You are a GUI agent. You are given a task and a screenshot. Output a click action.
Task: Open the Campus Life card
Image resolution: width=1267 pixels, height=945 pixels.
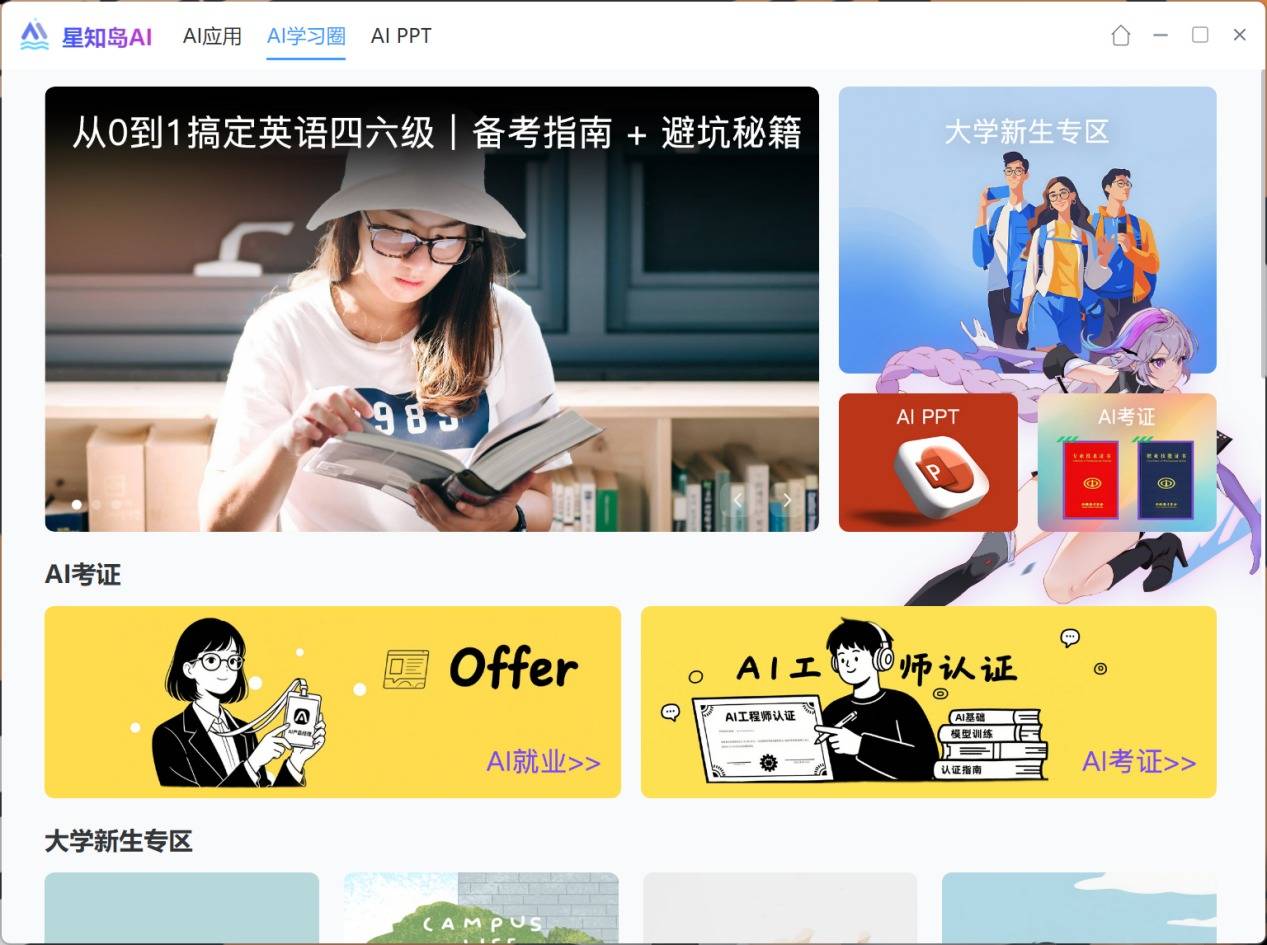(481, 908)
